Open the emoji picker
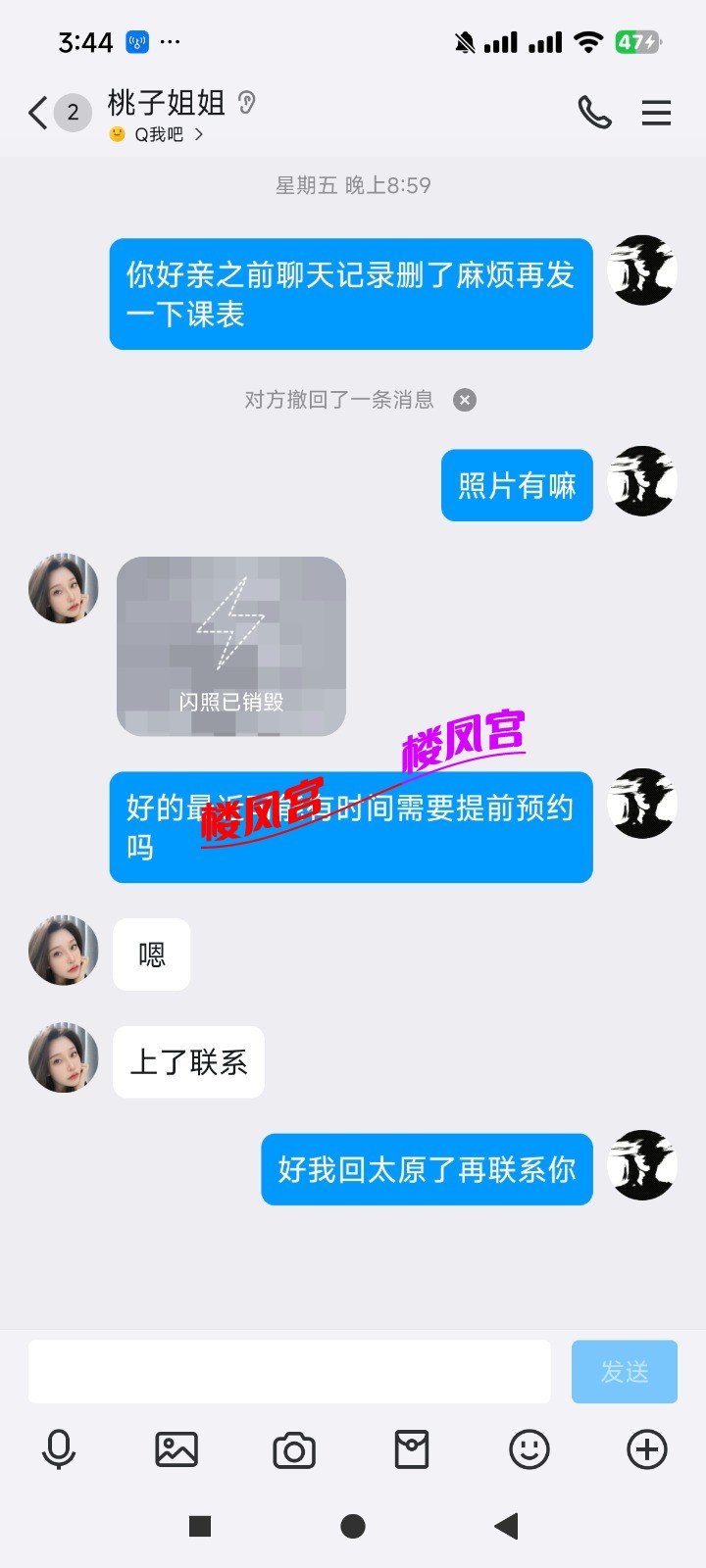The image size is (706, 1568). (x=529, y=1449)
